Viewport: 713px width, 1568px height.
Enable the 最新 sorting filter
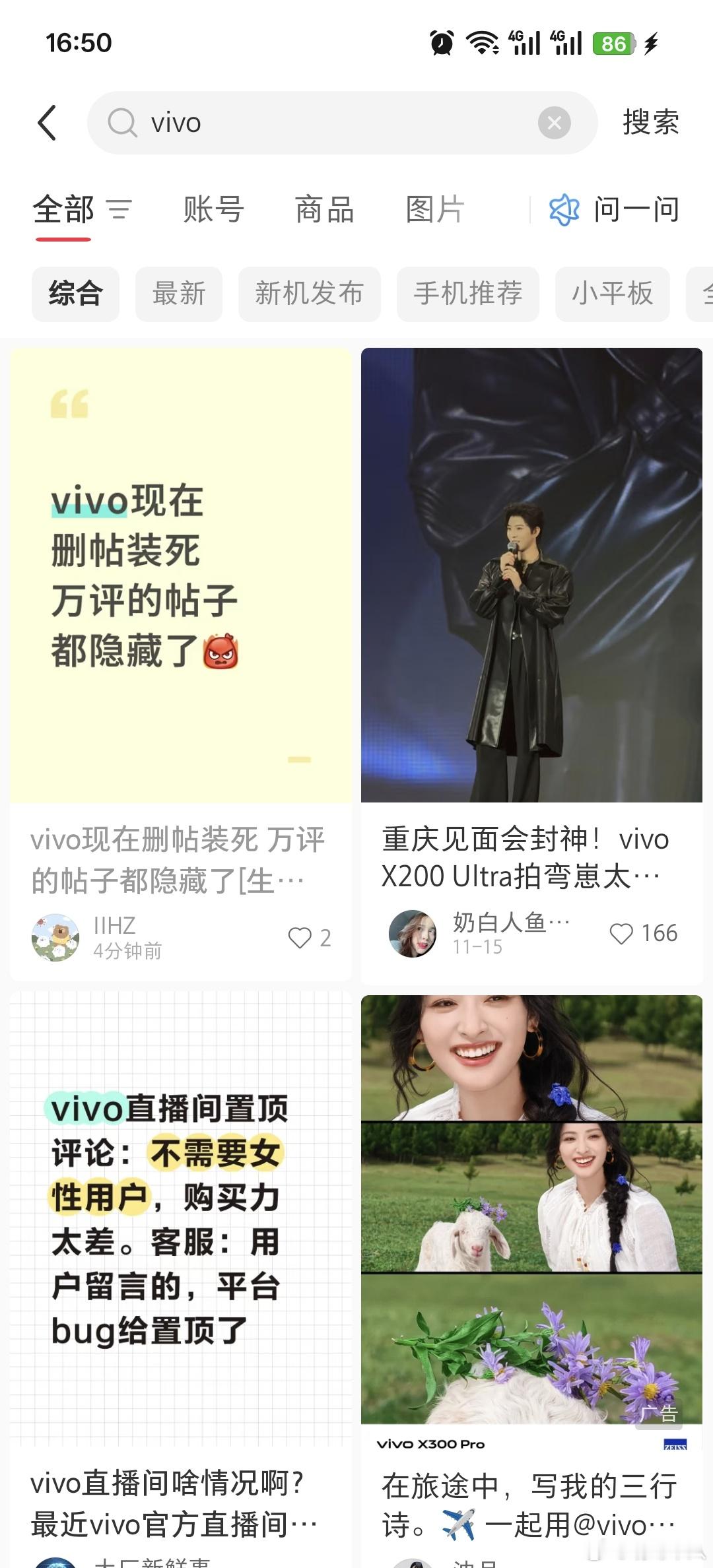[178, 294]
